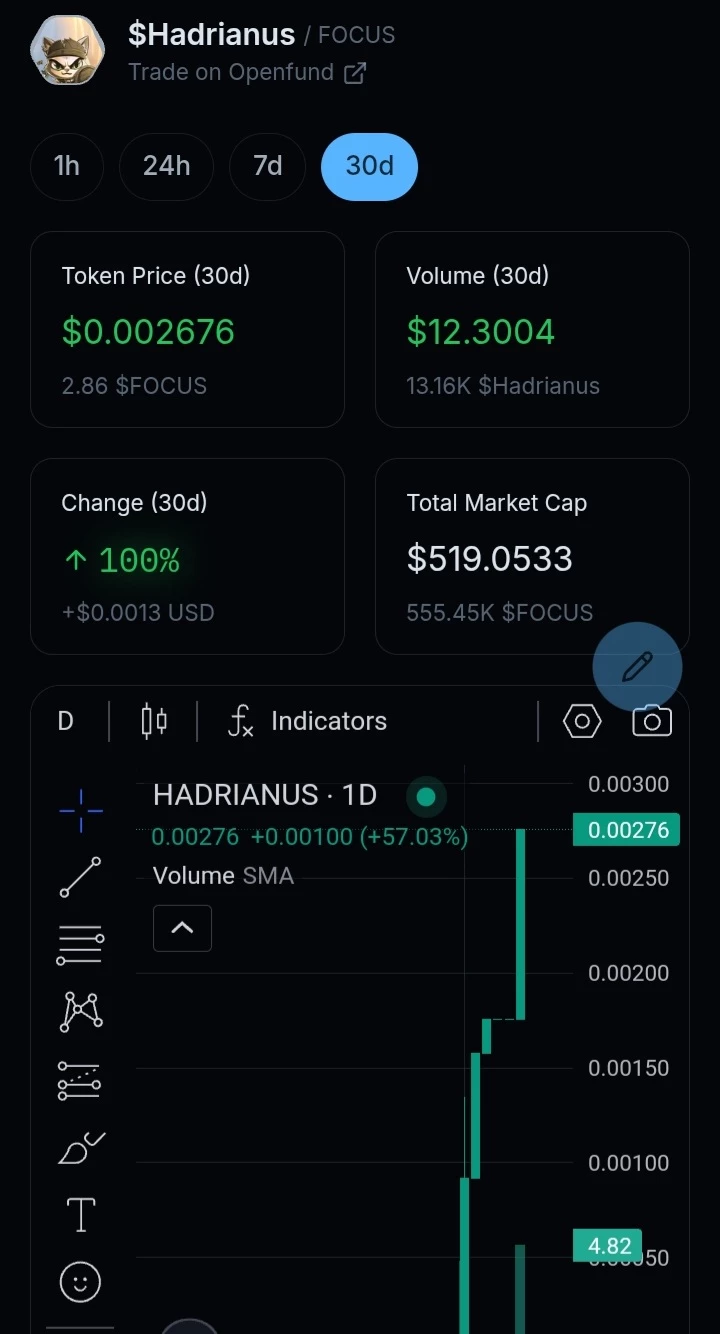Tap the floating pencil edit button
The width and height of the screenshot is (720, 1334).
[637, 667]
